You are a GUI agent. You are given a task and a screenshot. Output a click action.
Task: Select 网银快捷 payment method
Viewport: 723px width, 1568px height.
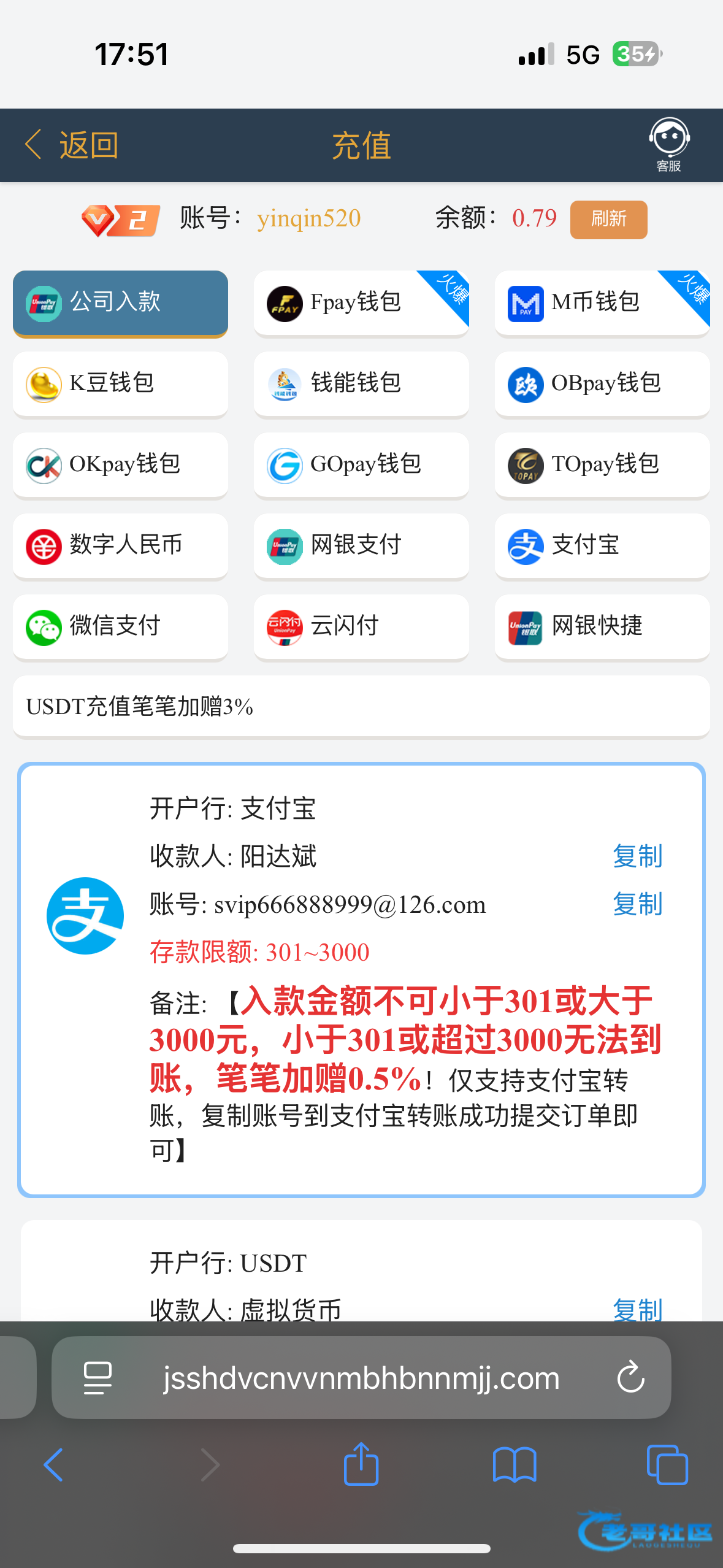pyautogui.click(x=602, y=627)
